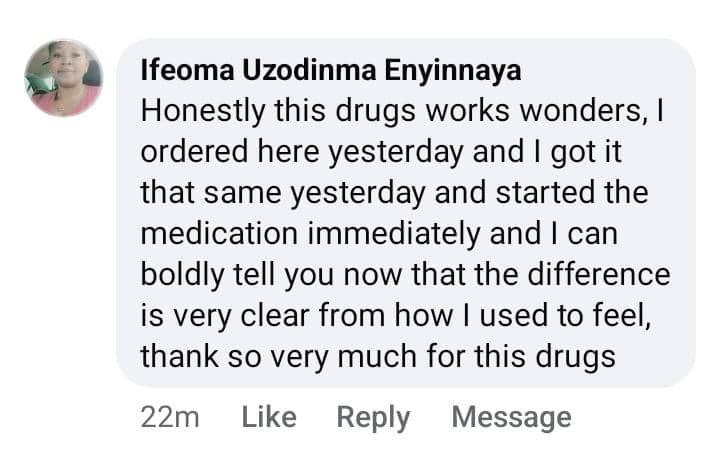
Task: Reply to Ifeoma's comment
Action: point(373,417)
